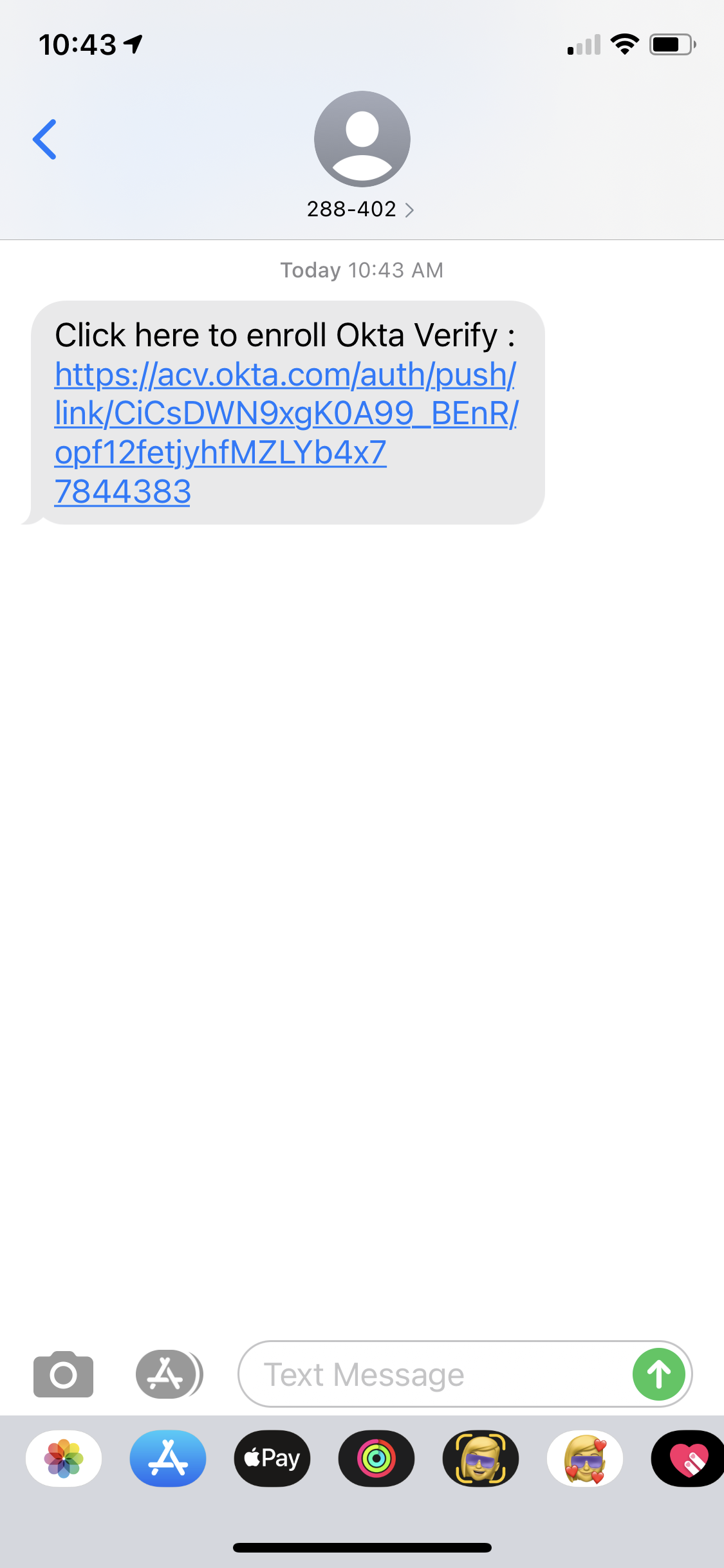Open the Activity rings sticker app
This screenshot has height=1568, width=724.
pos(376,1459)
